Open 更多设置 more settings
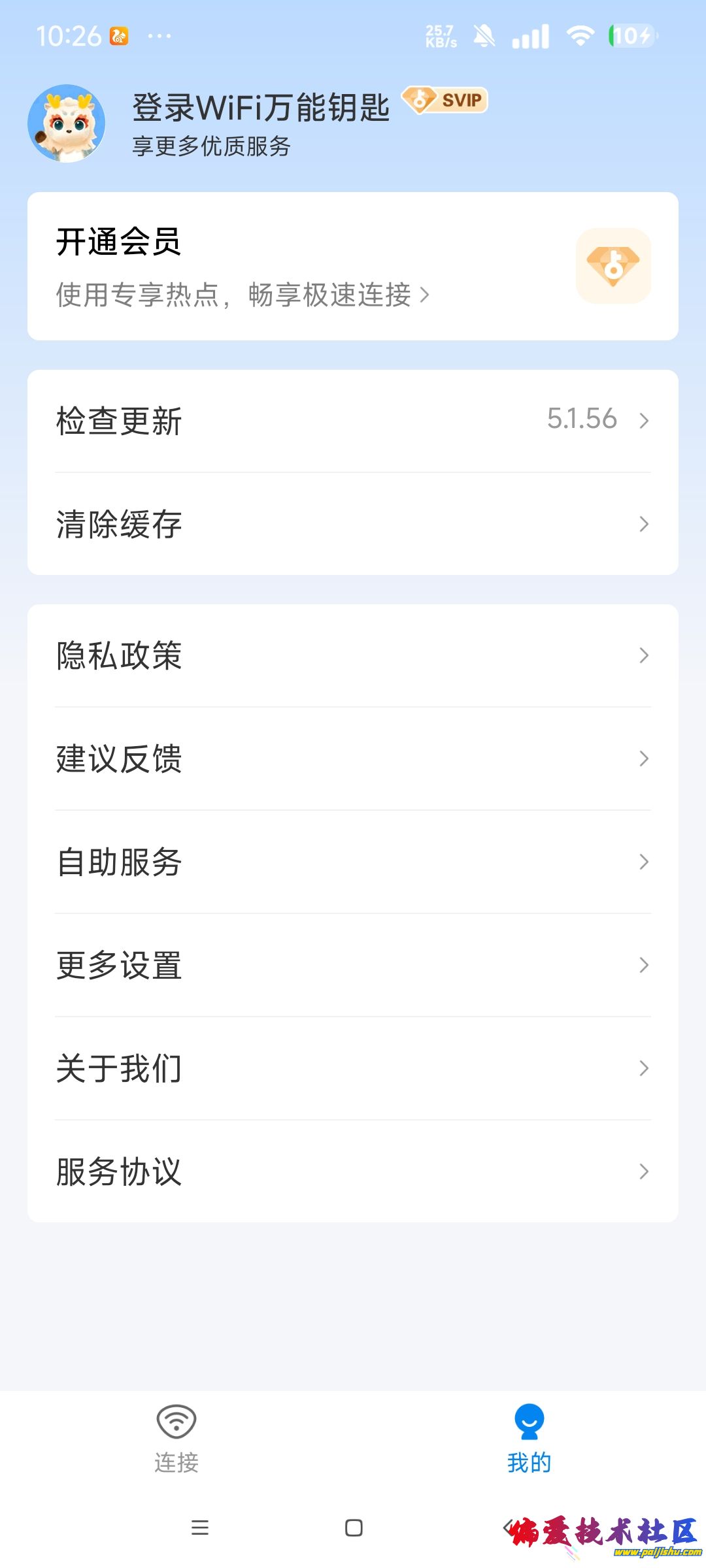 click(x=353, y=965)
